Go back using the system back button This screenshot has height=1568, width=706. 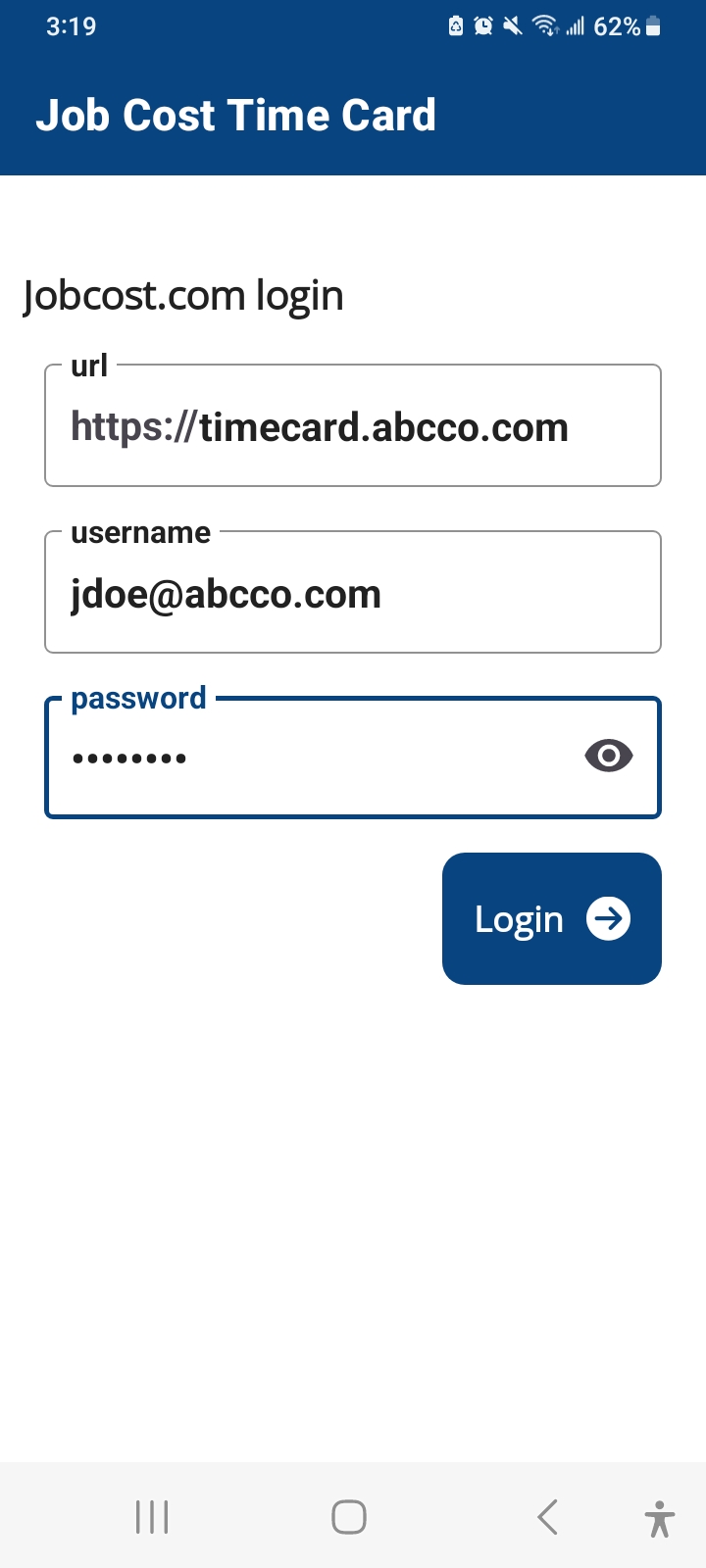548,1517
